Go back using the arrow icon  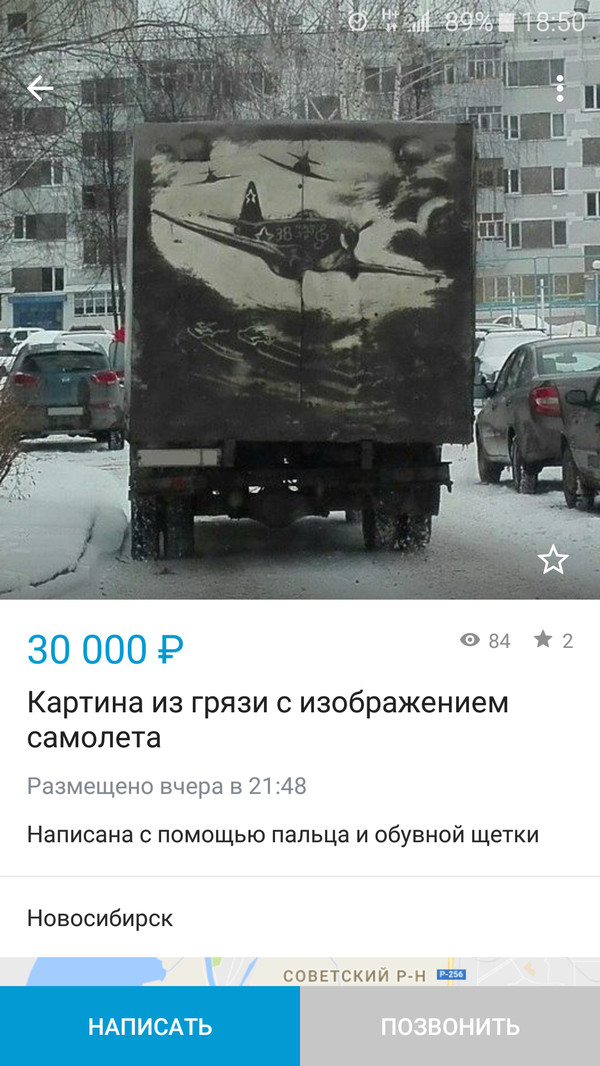coord(40,88)
